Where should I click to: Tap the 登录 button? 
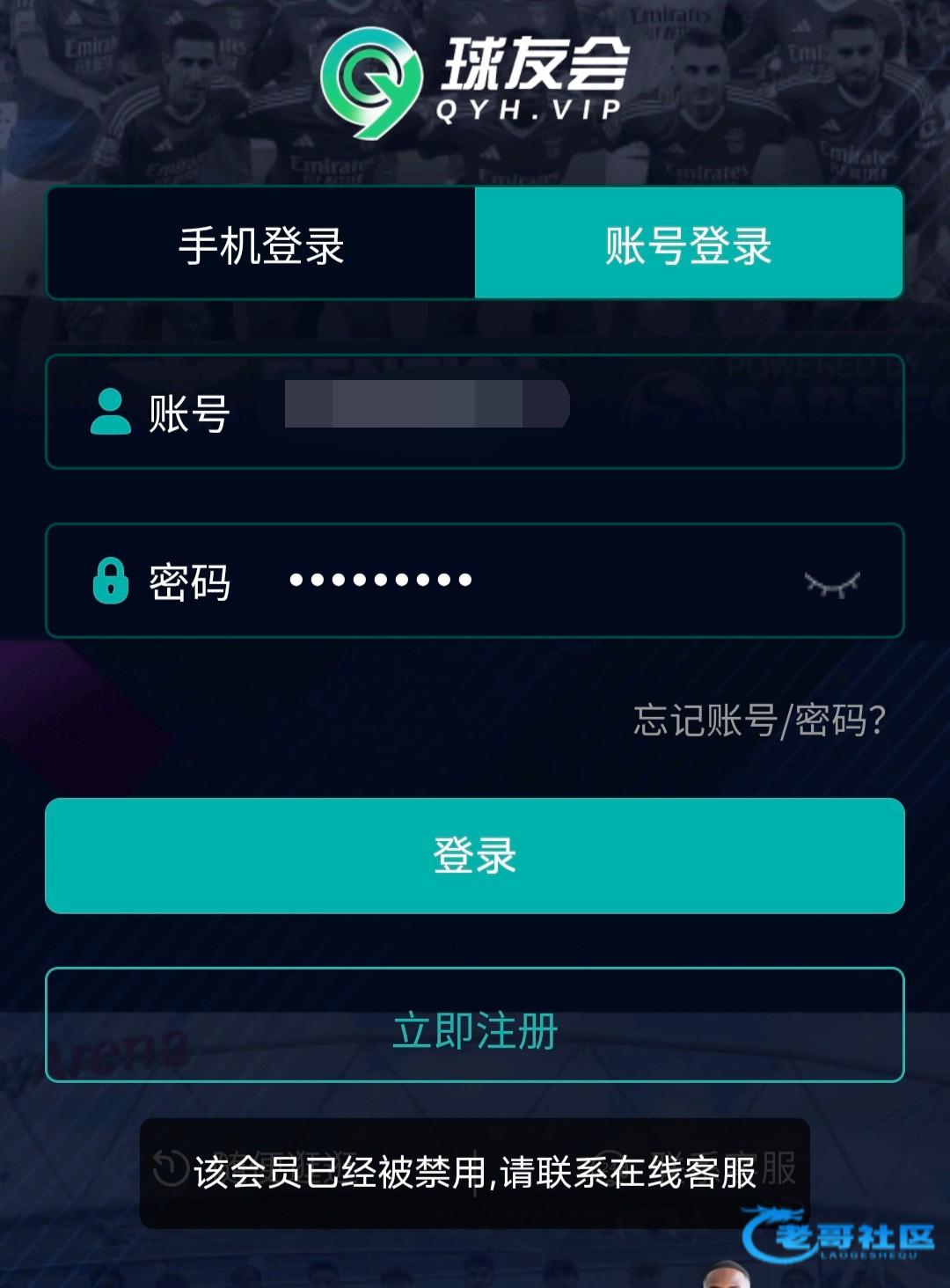tap(475, 855)
